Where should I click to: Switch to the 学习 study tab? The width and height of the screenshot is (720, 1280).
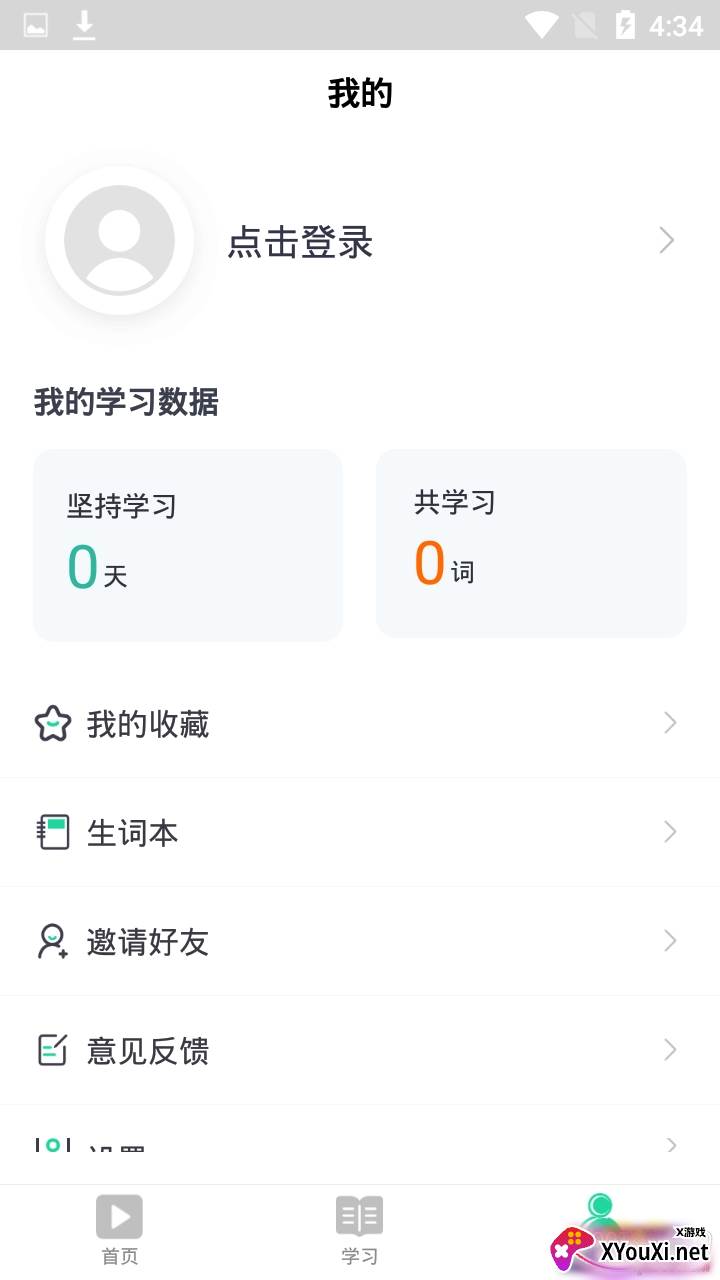coord(360,1231)
